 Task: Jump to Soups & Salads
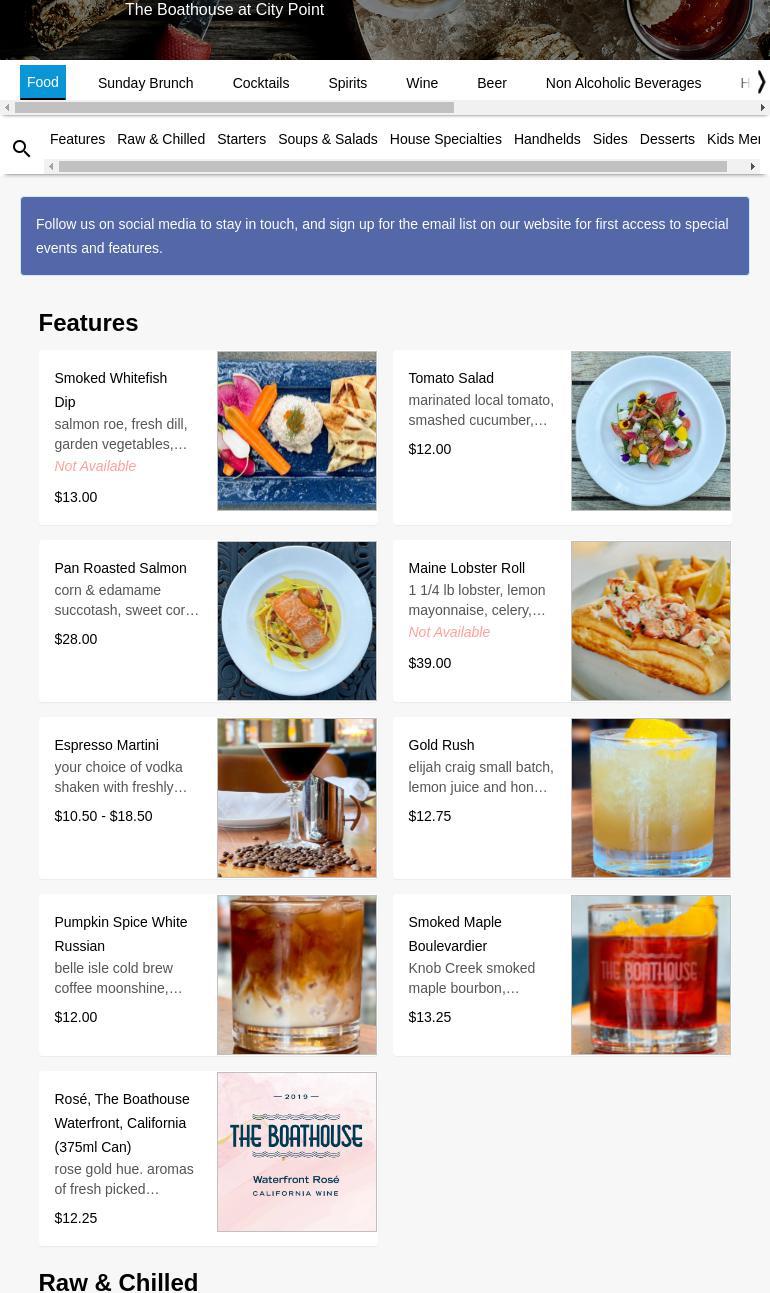click(x=327, y=139)
